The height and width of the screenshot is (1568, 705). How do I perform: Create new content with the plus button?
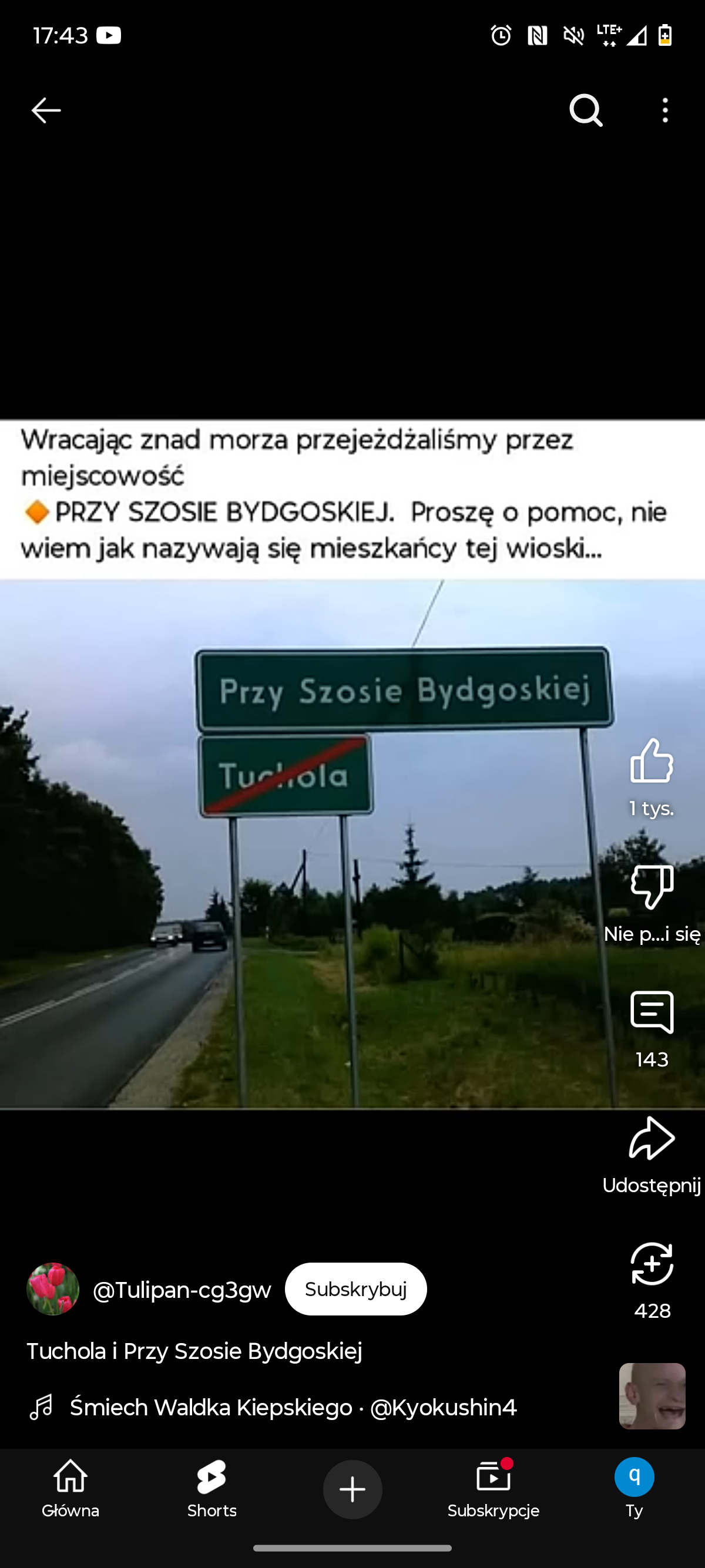pyautogui.click(x=352, y=1489)
